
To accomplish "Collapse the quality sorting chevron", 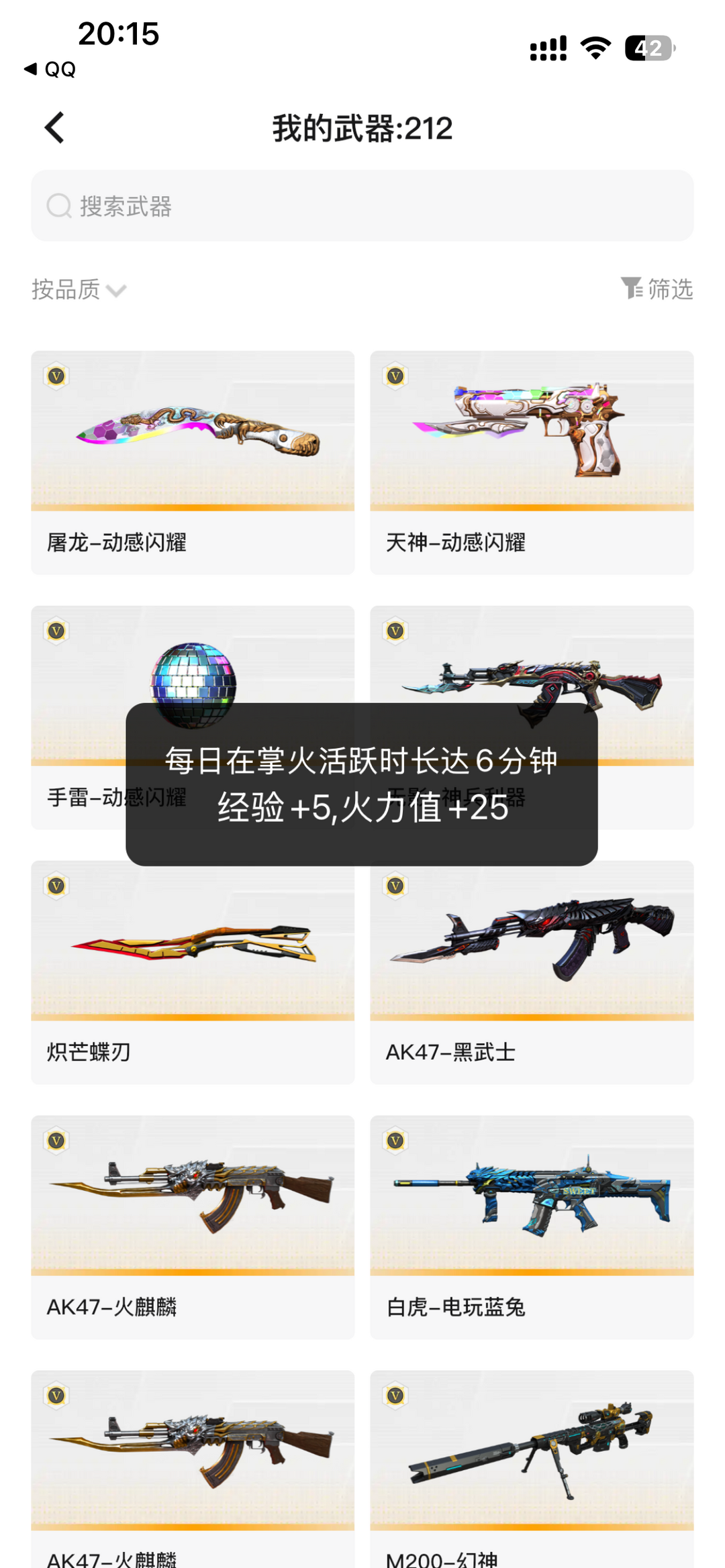I will [x=117, y=292].
